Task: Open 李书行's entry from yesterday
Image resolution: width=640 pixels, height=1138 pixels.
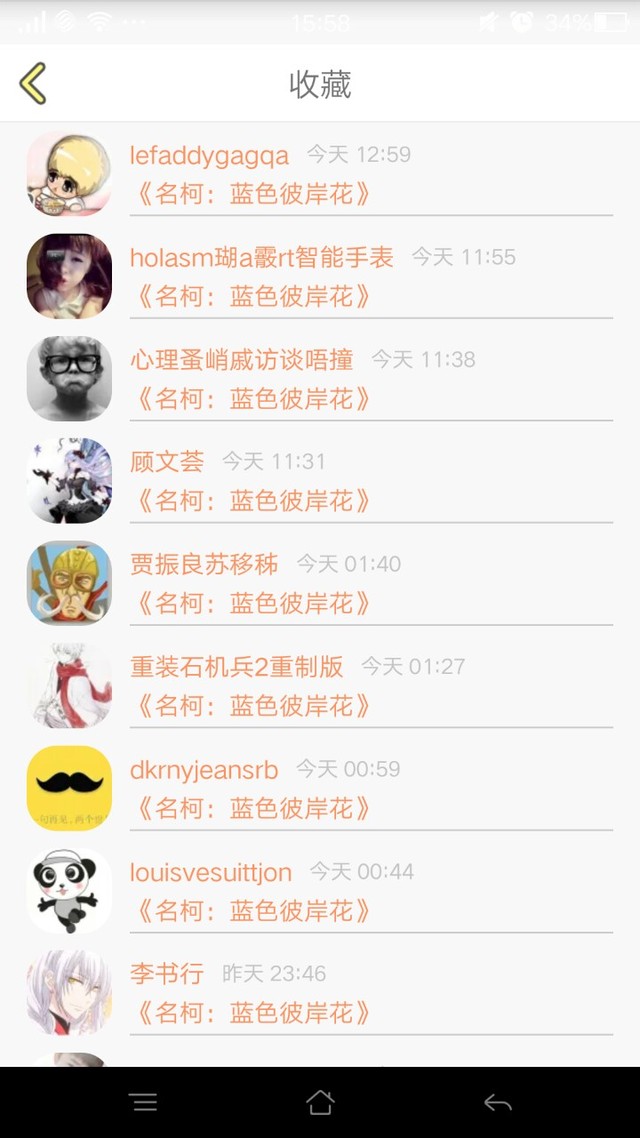Action: pyautogui.click(x=320, y=993)
